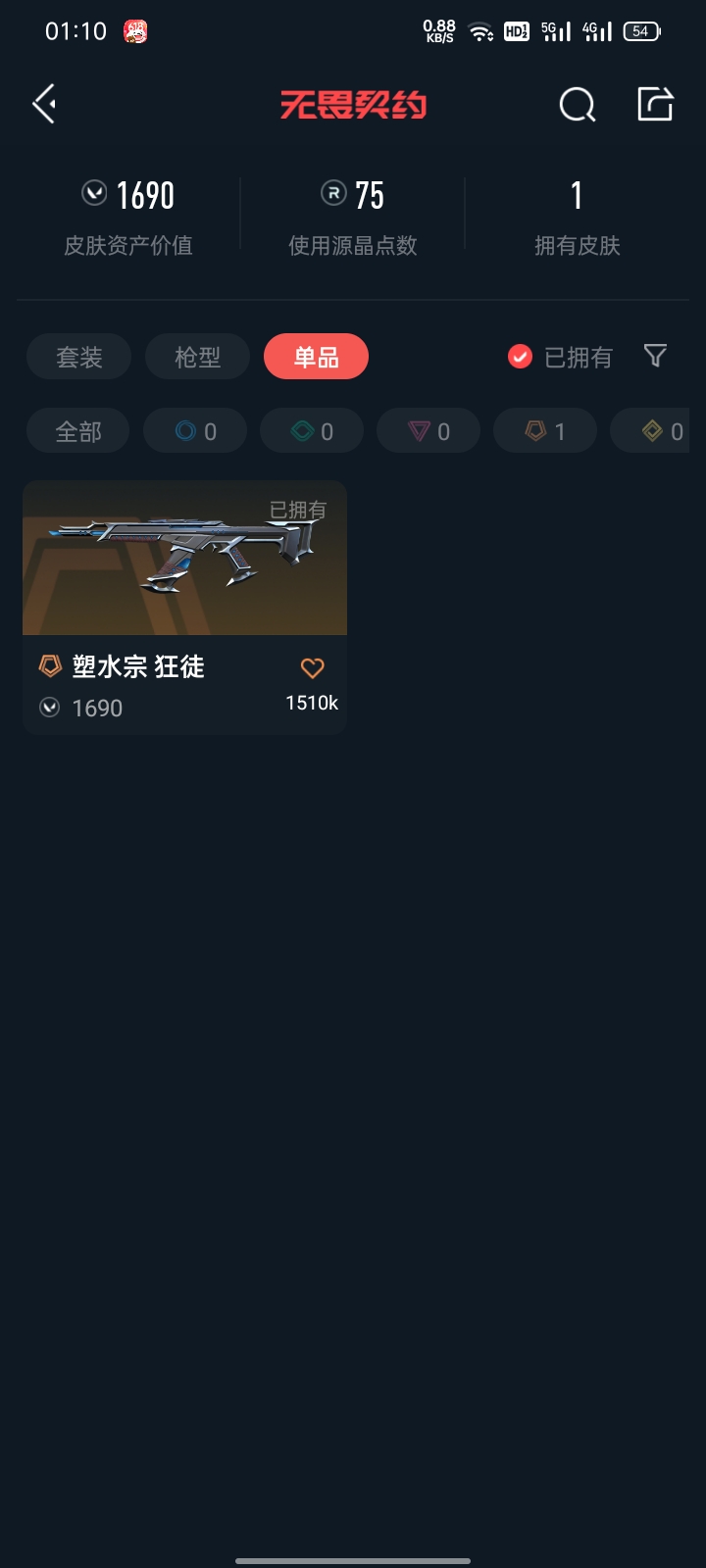Viewport: 706px width, 1568px height.
Task: Share this skin collection page
Action: pyautogui.click(x=655, y=104)
